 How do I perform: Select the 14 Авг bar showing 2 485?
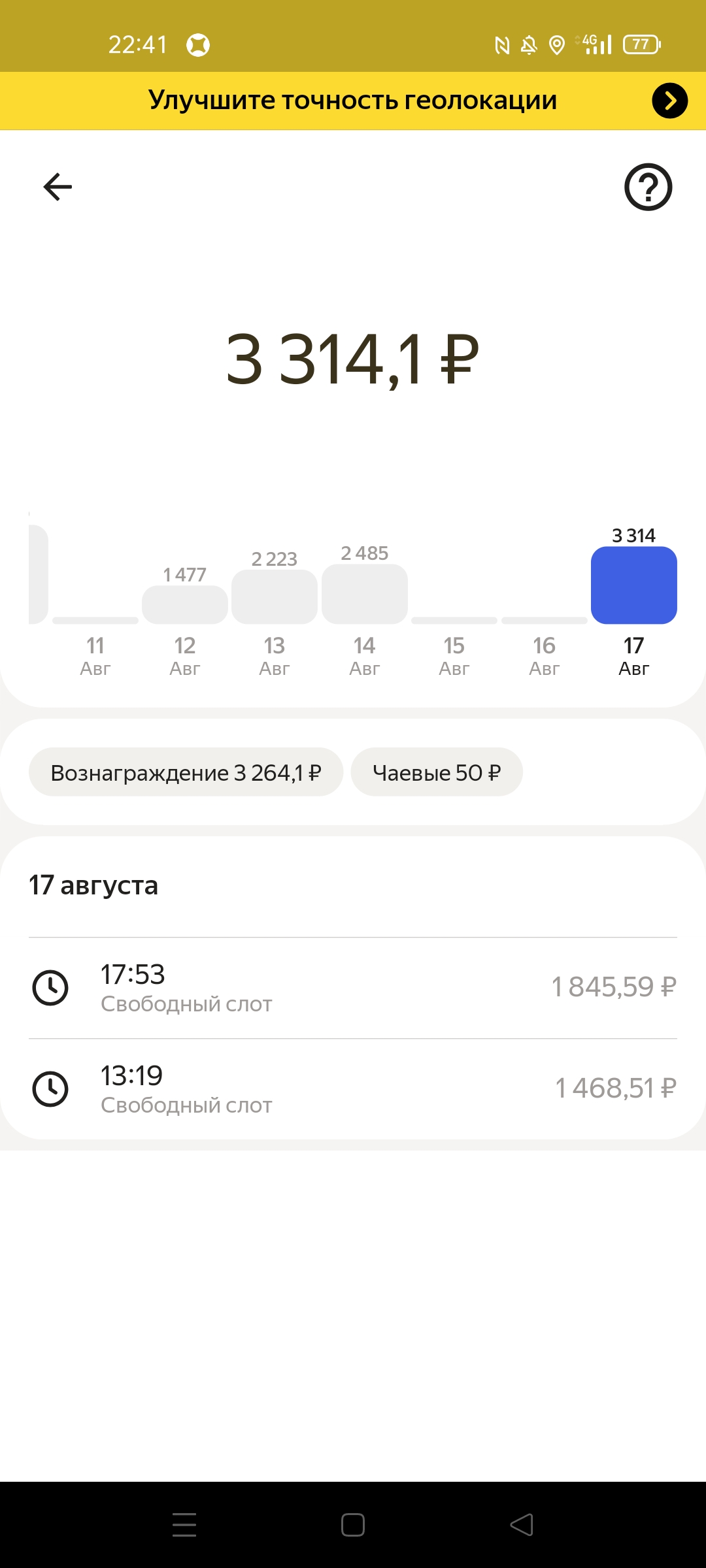(x=365, y=594)
